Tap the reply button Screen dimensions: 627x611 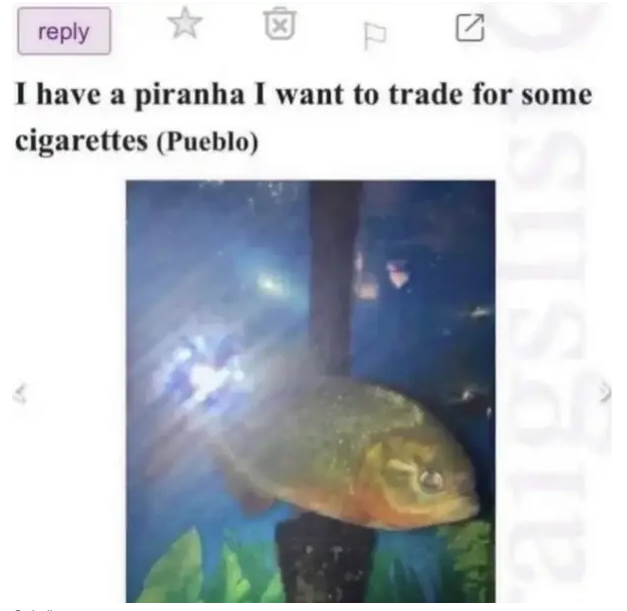pyautogui.click(x=64, y=32)
